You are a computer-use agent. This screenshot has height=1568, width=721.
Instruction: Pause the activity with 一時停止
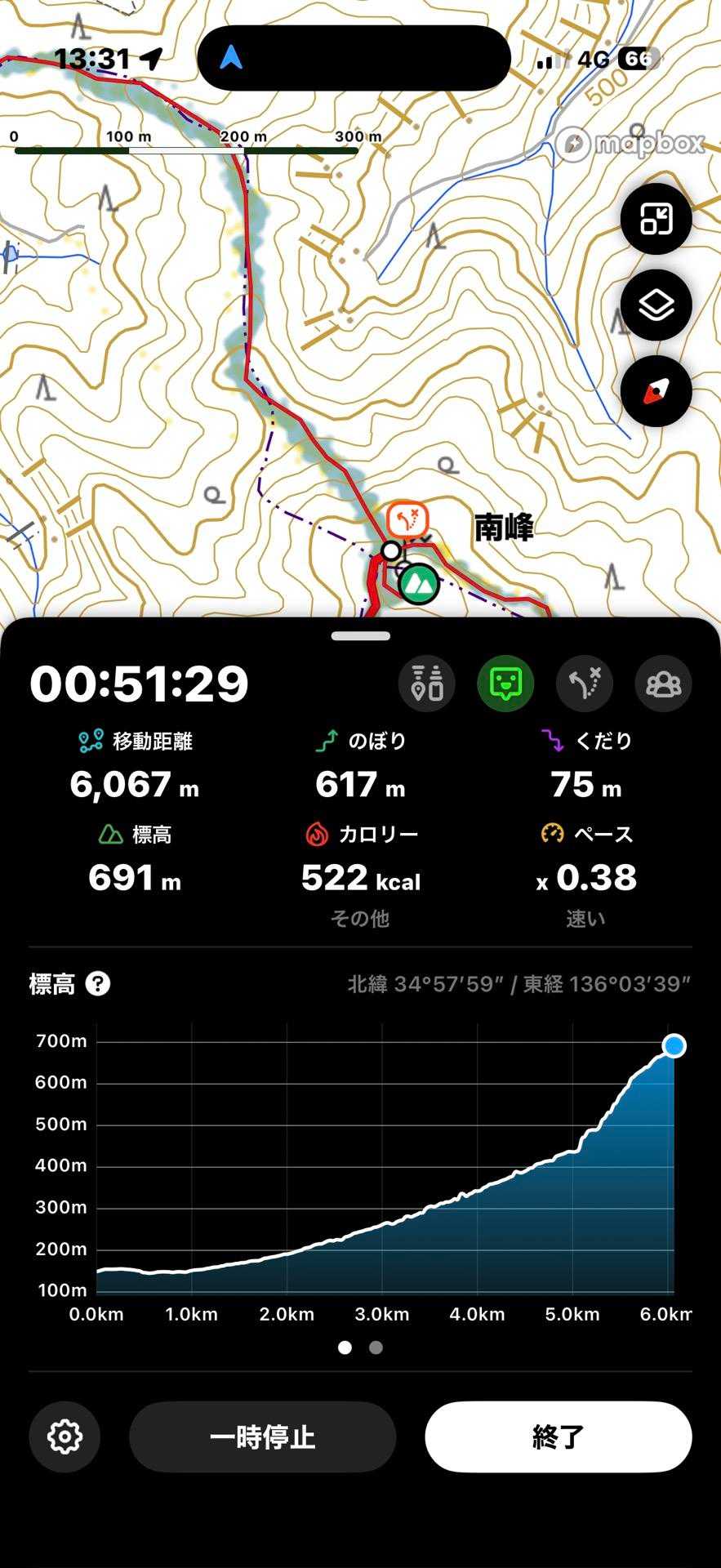pos(262,1437)
